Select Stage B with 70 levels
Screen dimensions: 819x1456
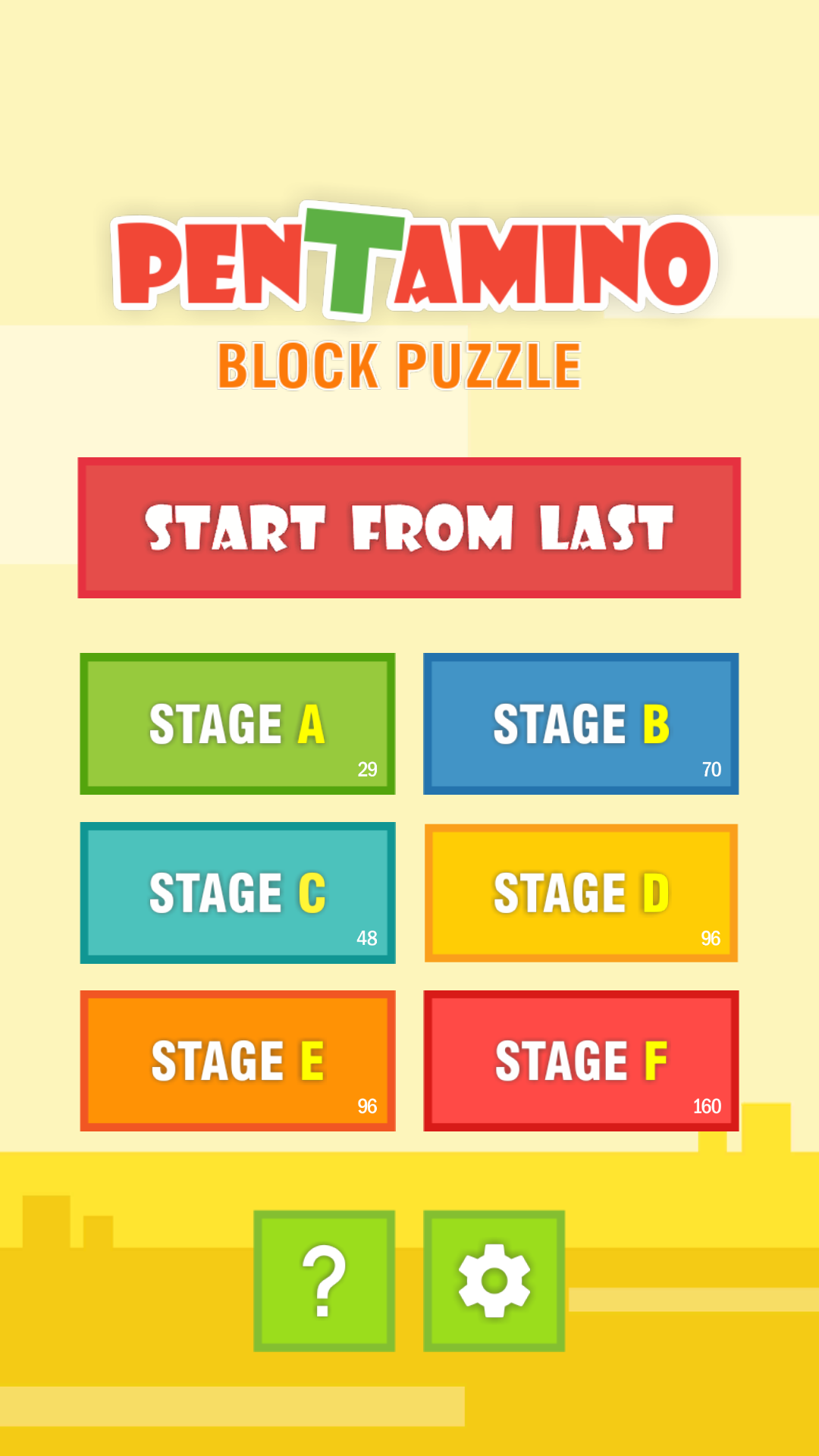coord(581,723)
